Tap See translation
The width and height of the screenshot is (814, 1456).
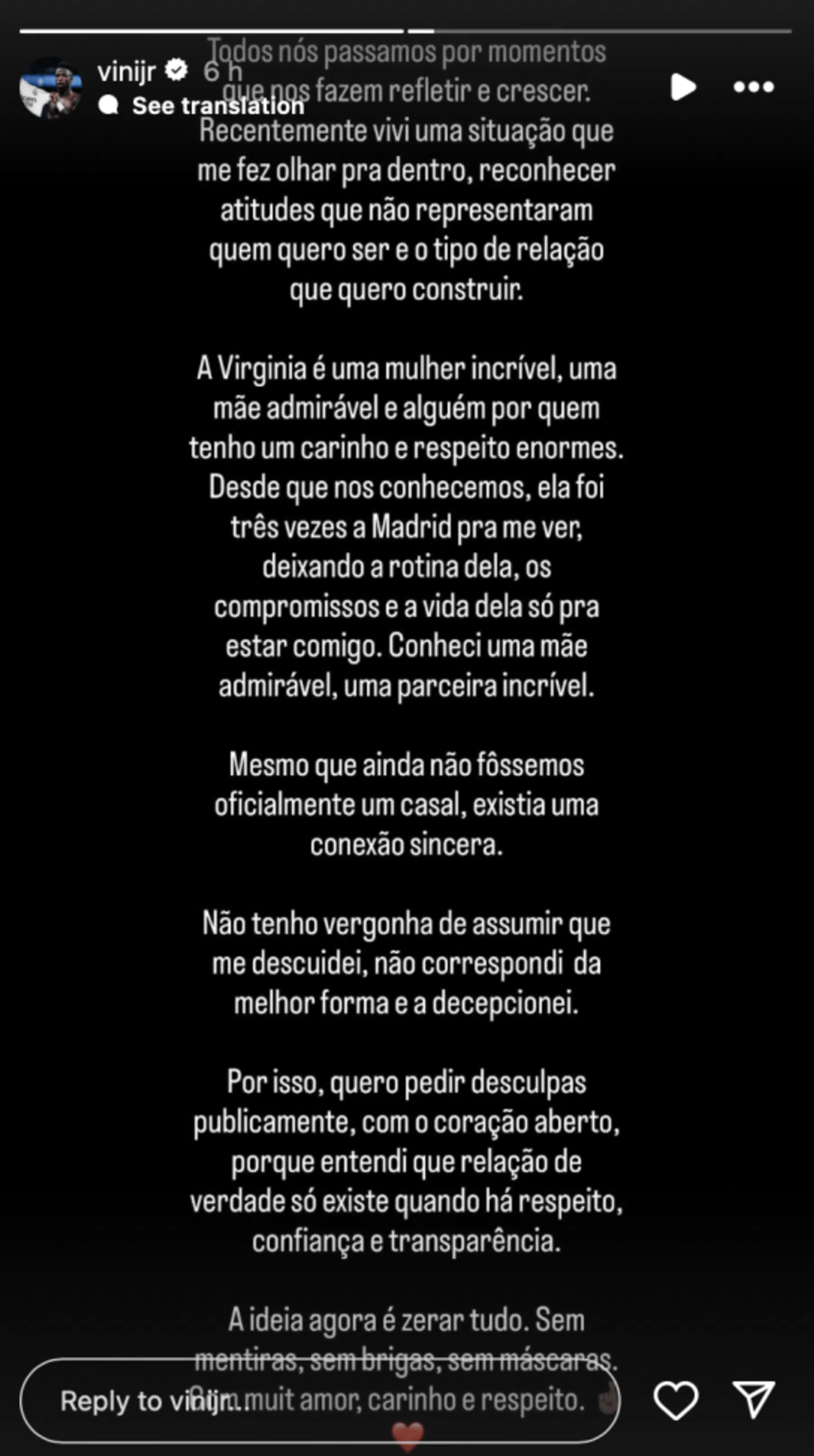[x=217, y=106]
